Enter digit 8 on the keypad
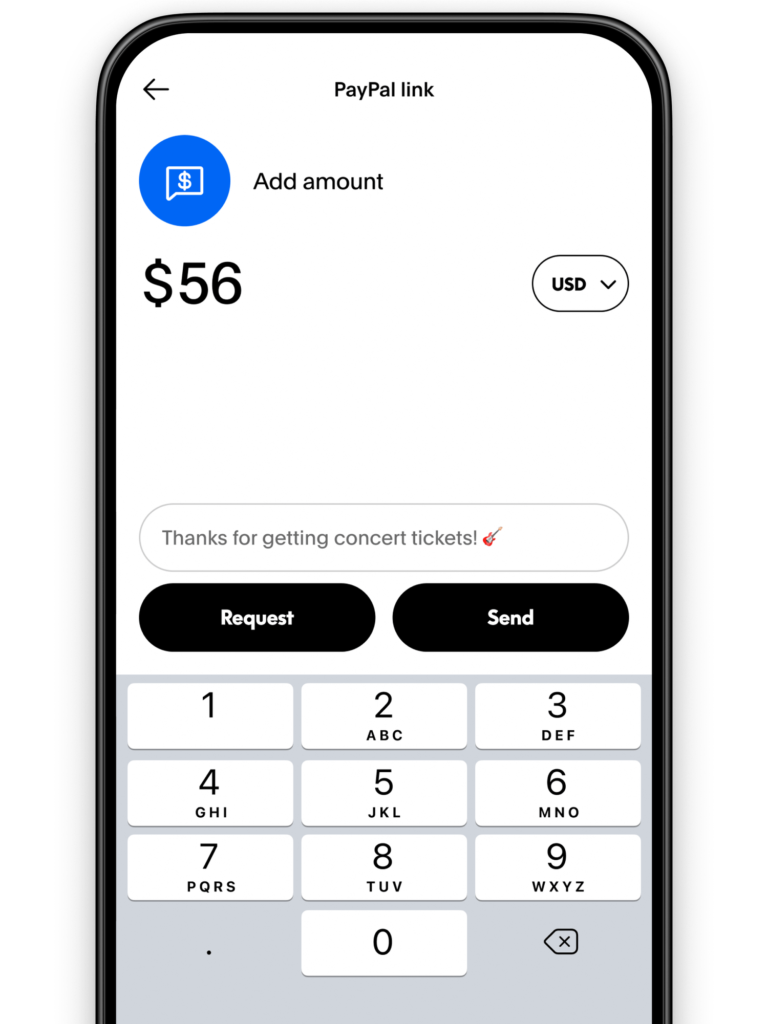Screen dimensions: 768x1024 (384, 867)
